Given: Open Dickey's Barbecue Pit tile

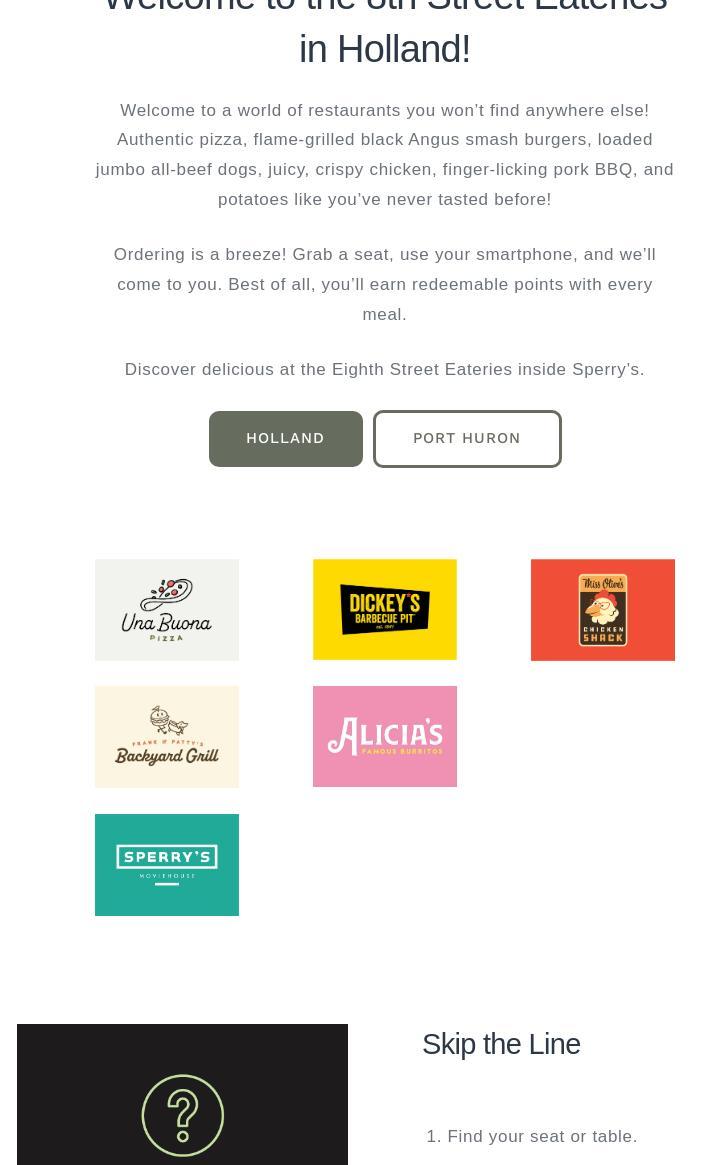Looking at the screenshot, I should click(x=385, y=609).
